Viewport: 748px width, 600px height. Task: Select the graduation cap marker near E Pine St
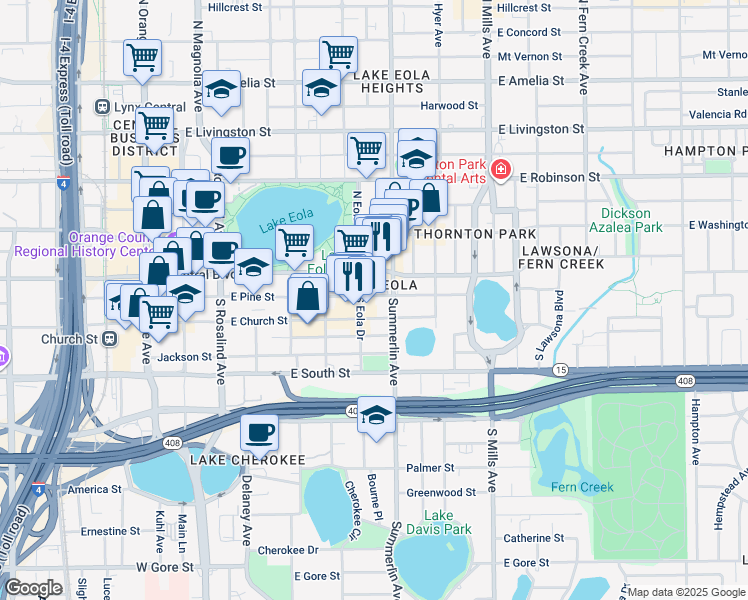[x=254, y=267]
